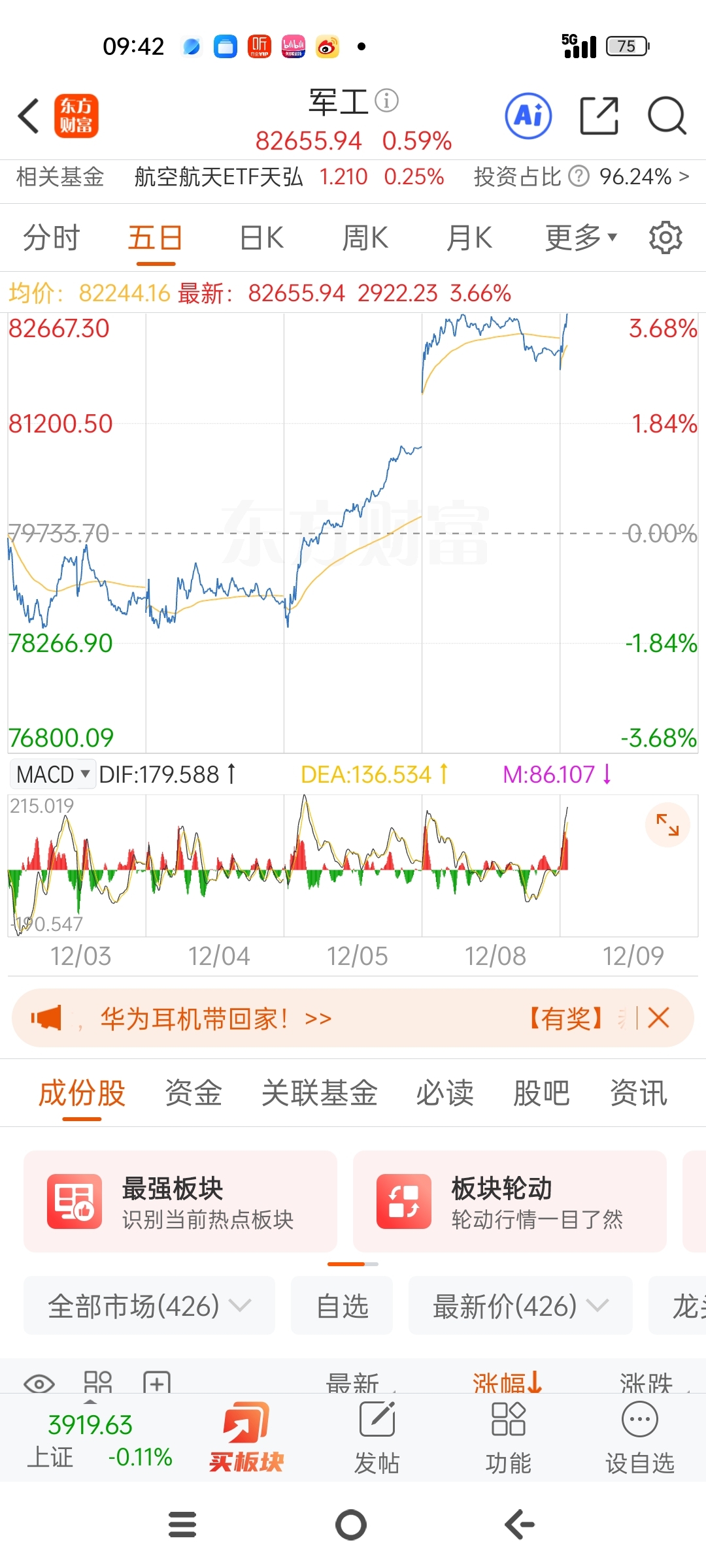Open the MACD indicator dropdown
This screenshot has width=706, height=1568.
tap(52, 774)
